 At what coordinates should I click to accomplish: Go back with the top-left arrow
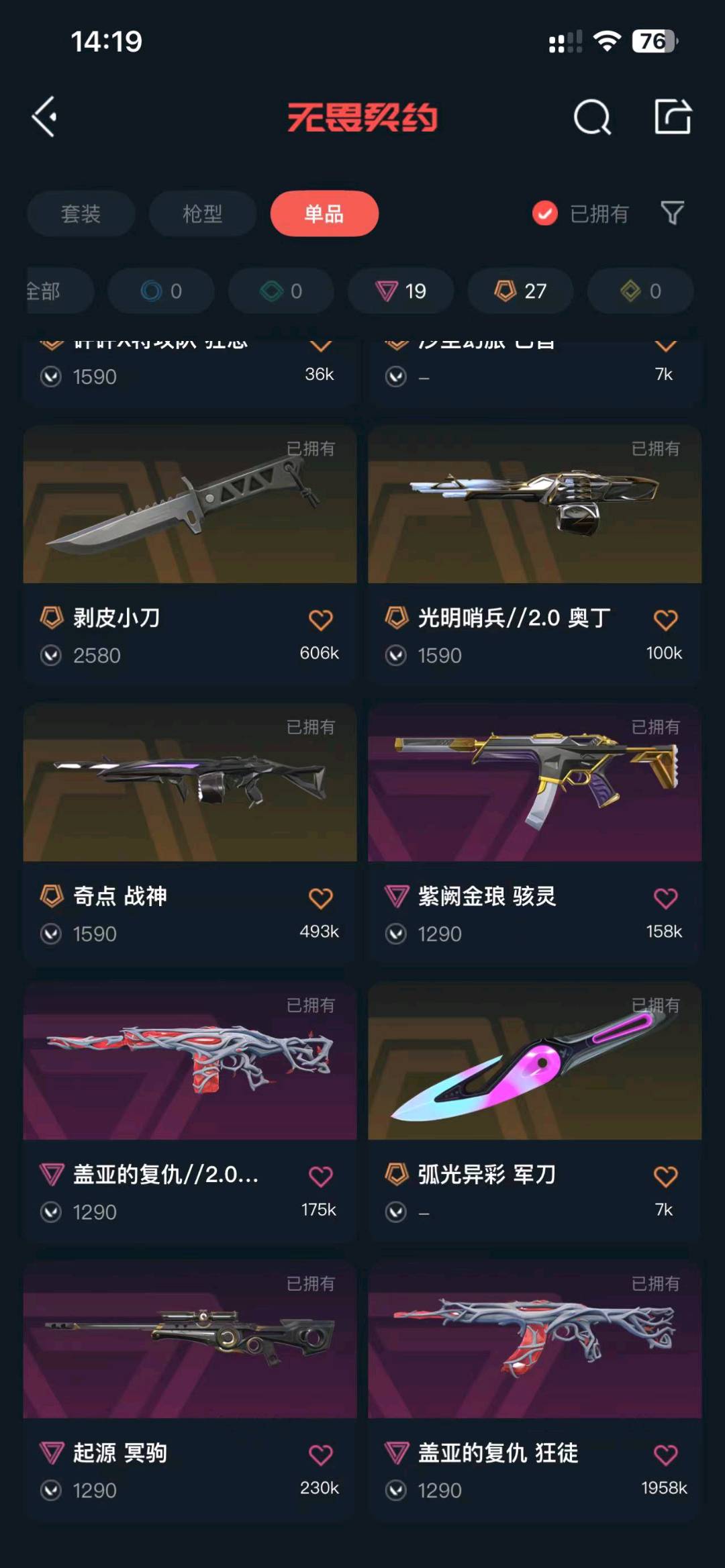tap(45, 117)
